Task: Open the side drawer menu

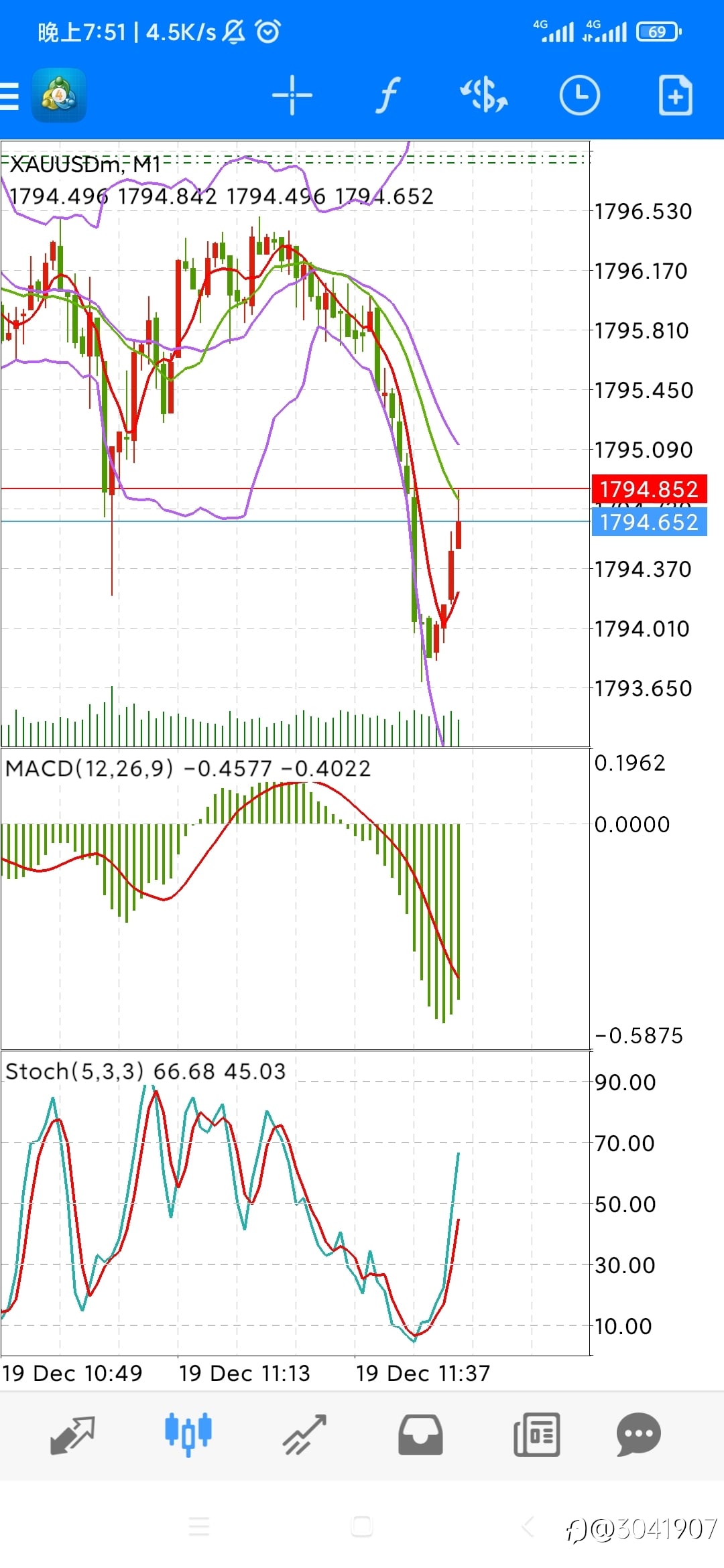Action: [9, 95]
